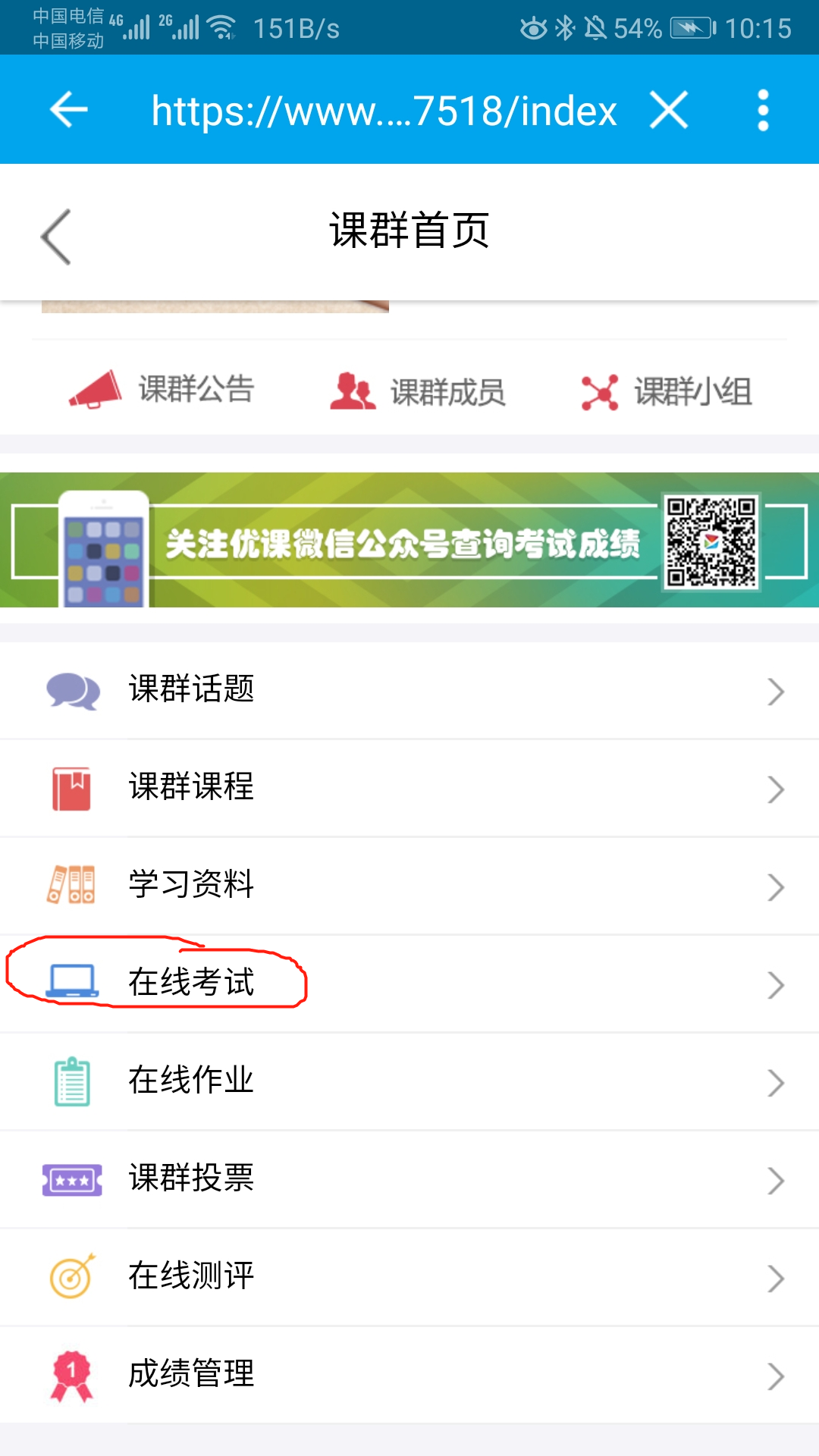
Task: Open 在线作业 online homework
Action: click(x=409, y=1081)
